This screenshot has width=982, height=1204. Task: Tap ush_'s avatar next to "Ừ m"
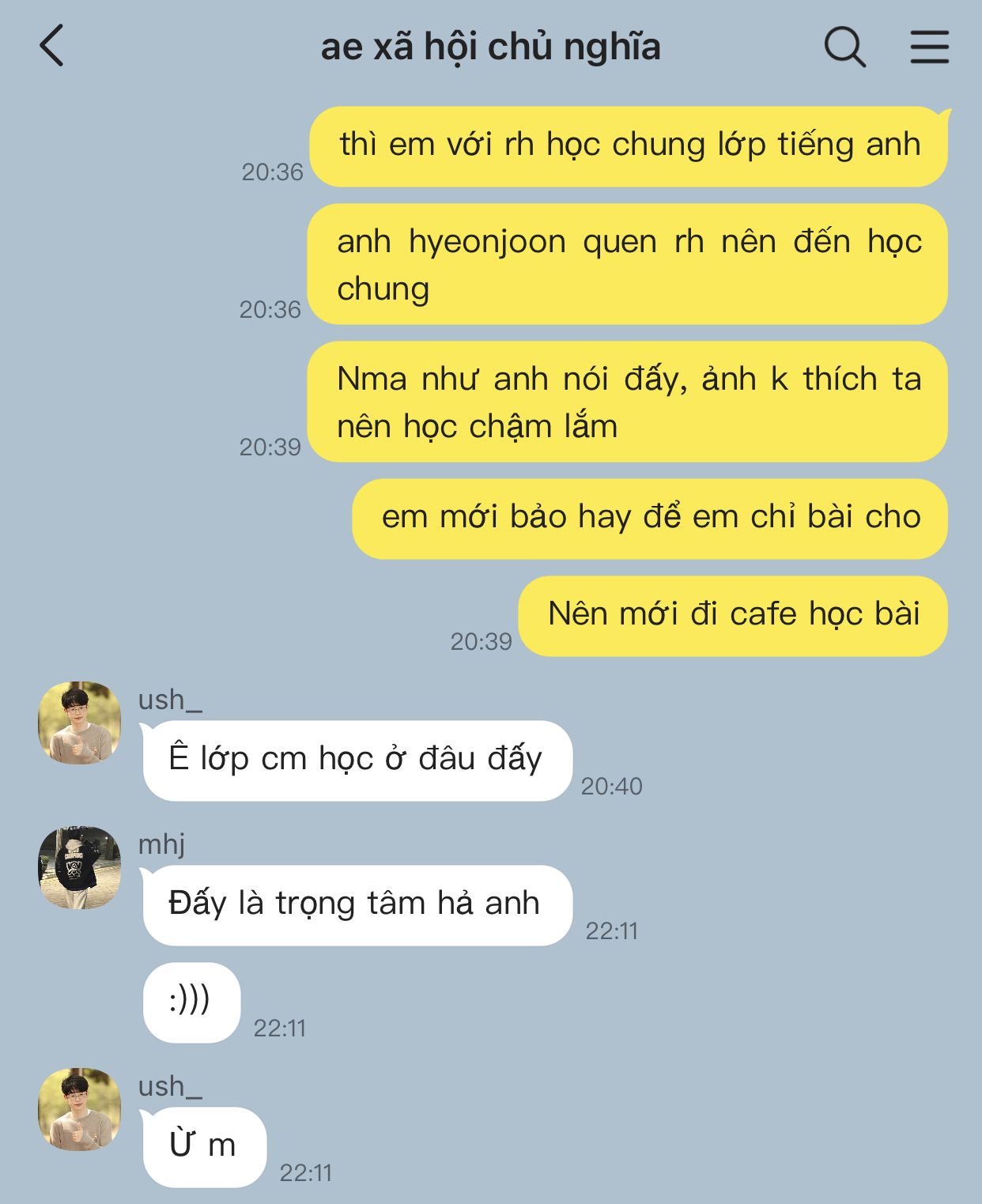click(x=79, y=1108)
